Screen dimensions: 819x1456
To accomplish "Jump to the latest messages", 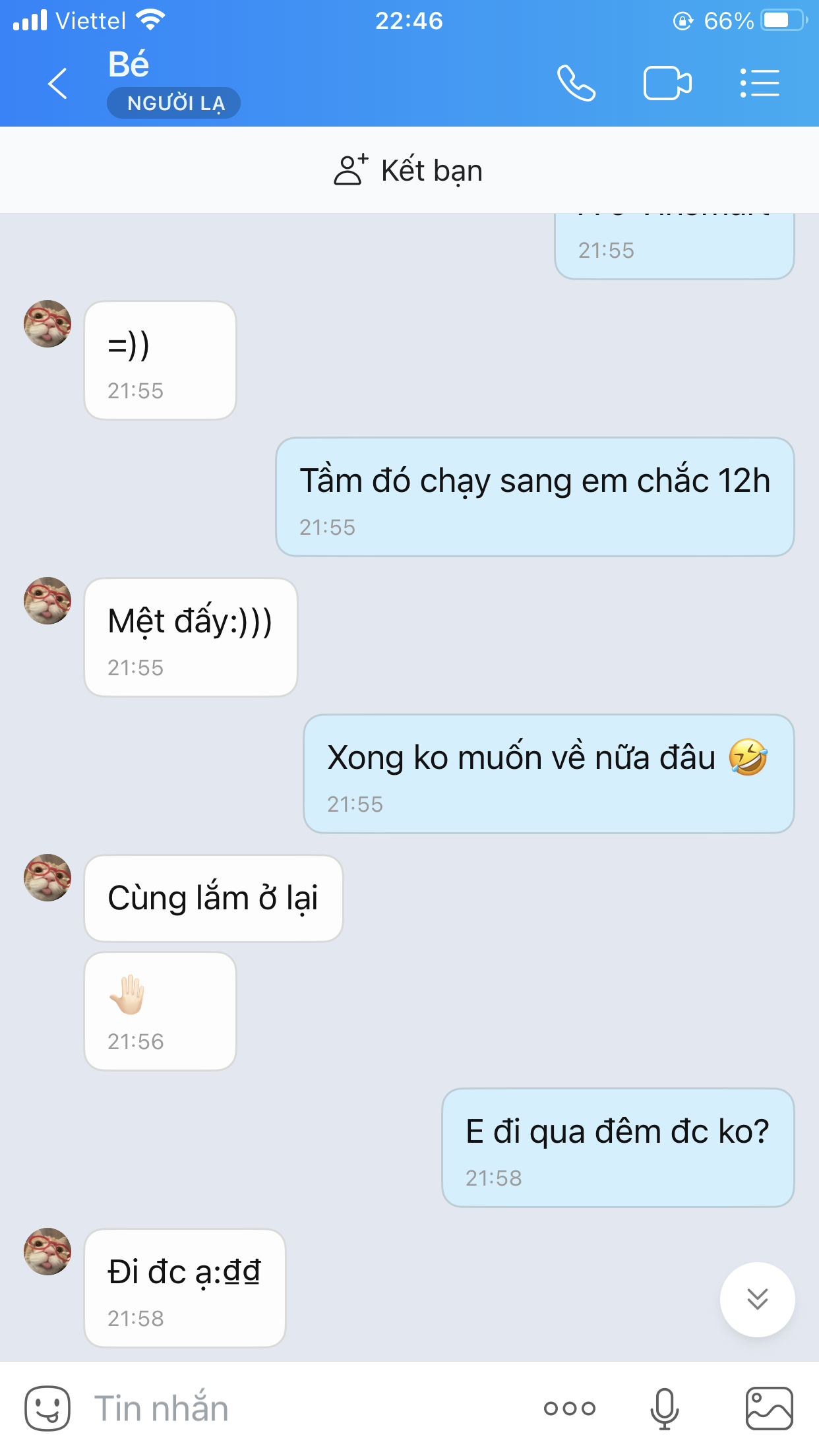I will [x=757, y=1299].
